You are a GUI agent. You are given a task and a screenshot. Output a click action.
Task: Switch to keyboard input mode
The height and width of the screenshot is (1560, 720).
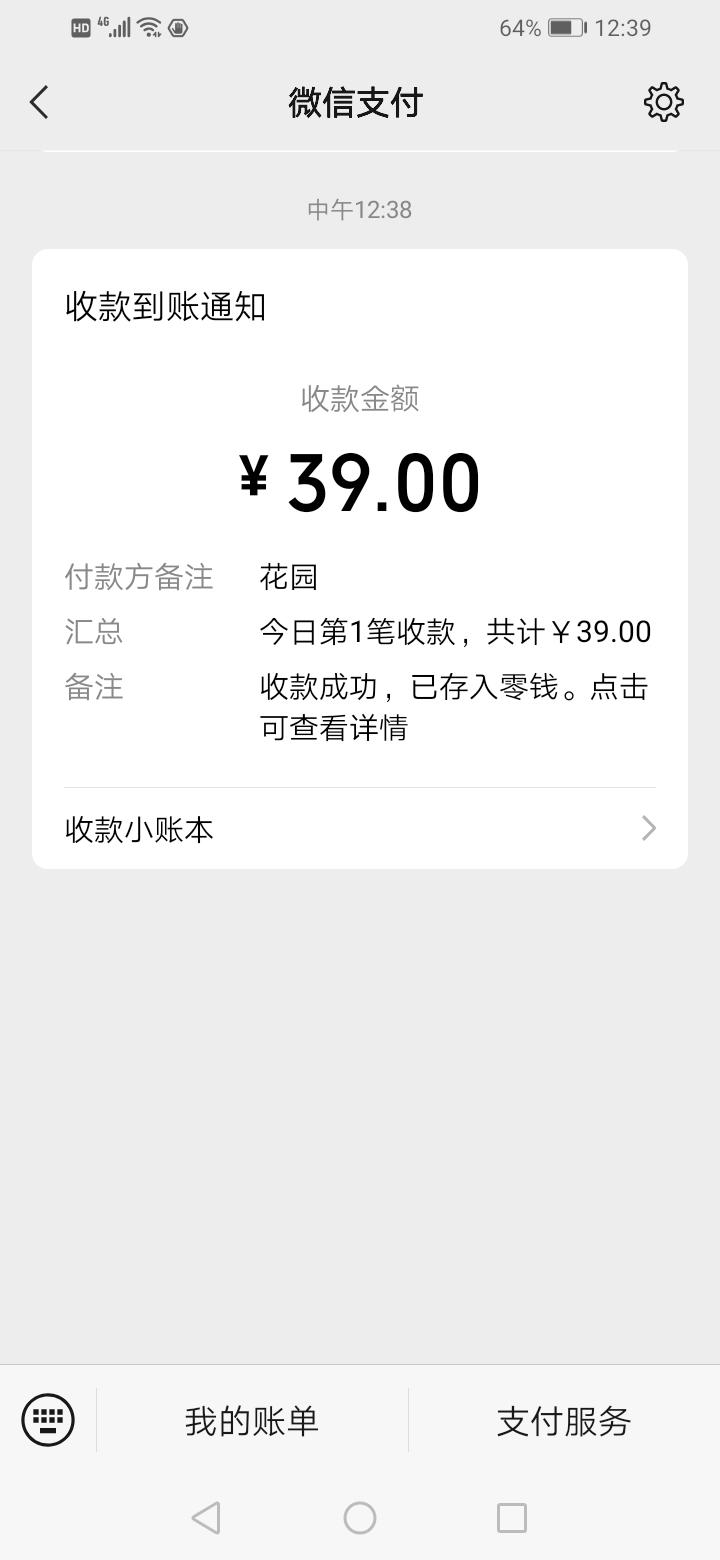[48, 1419]
